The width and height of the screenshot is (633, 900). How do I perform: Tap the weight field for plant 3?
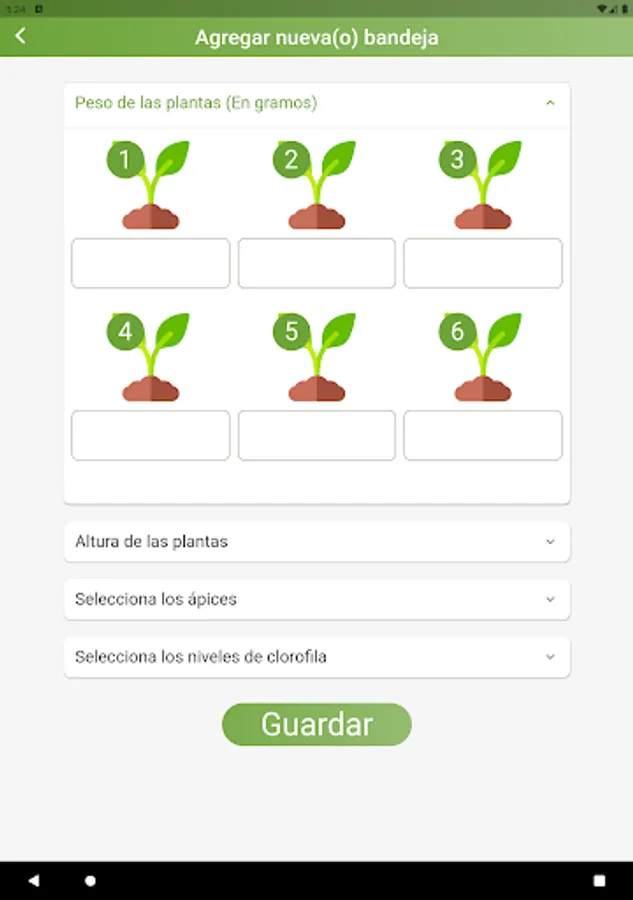click(x=483, y=263)
